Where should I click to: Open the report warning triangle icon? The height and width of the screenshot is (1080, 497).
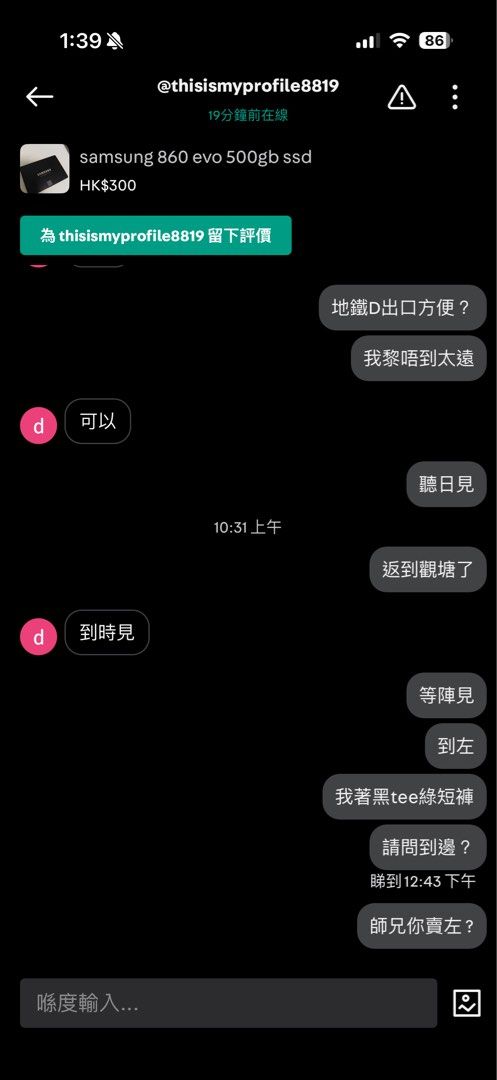[401, 97]
